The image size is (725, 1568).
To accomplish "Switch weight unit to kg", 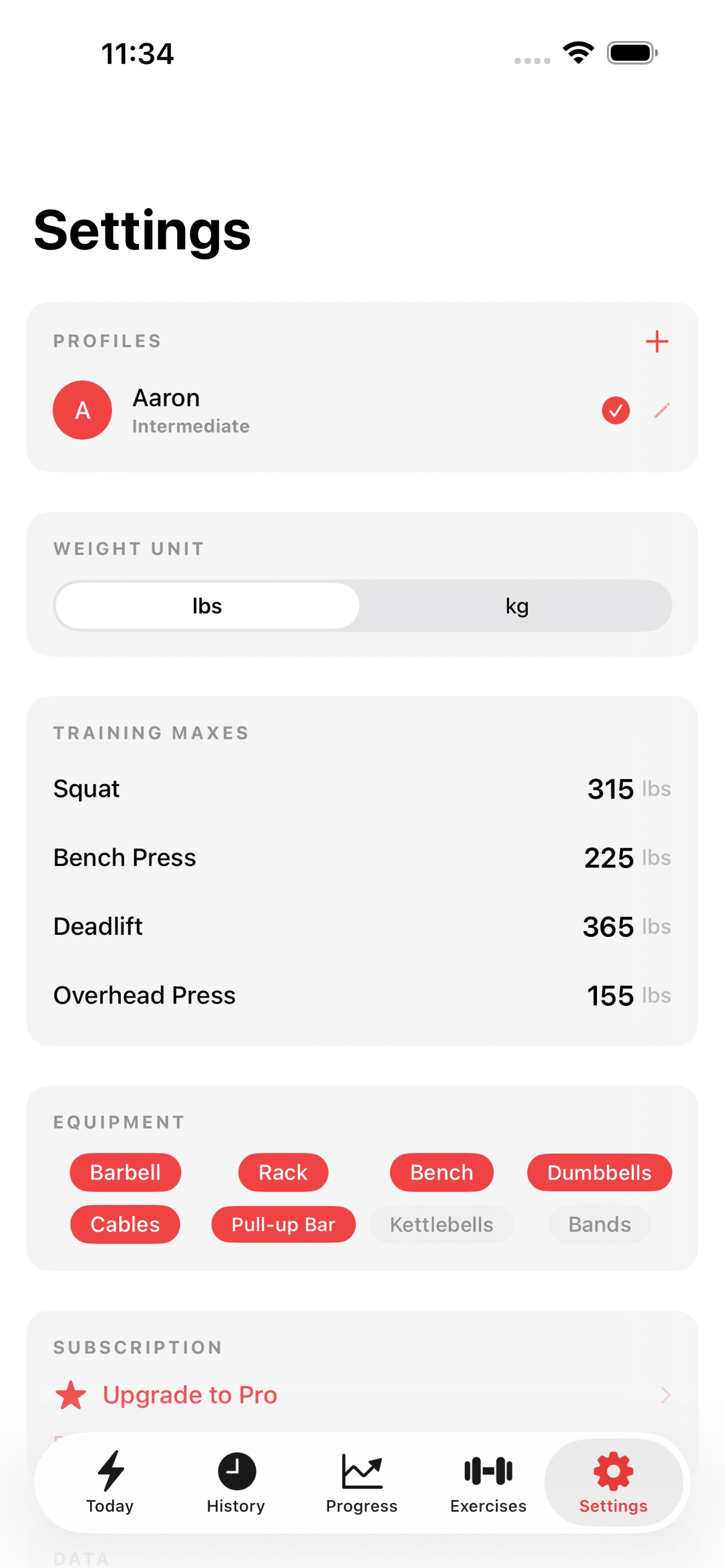I will pos(516,606).
